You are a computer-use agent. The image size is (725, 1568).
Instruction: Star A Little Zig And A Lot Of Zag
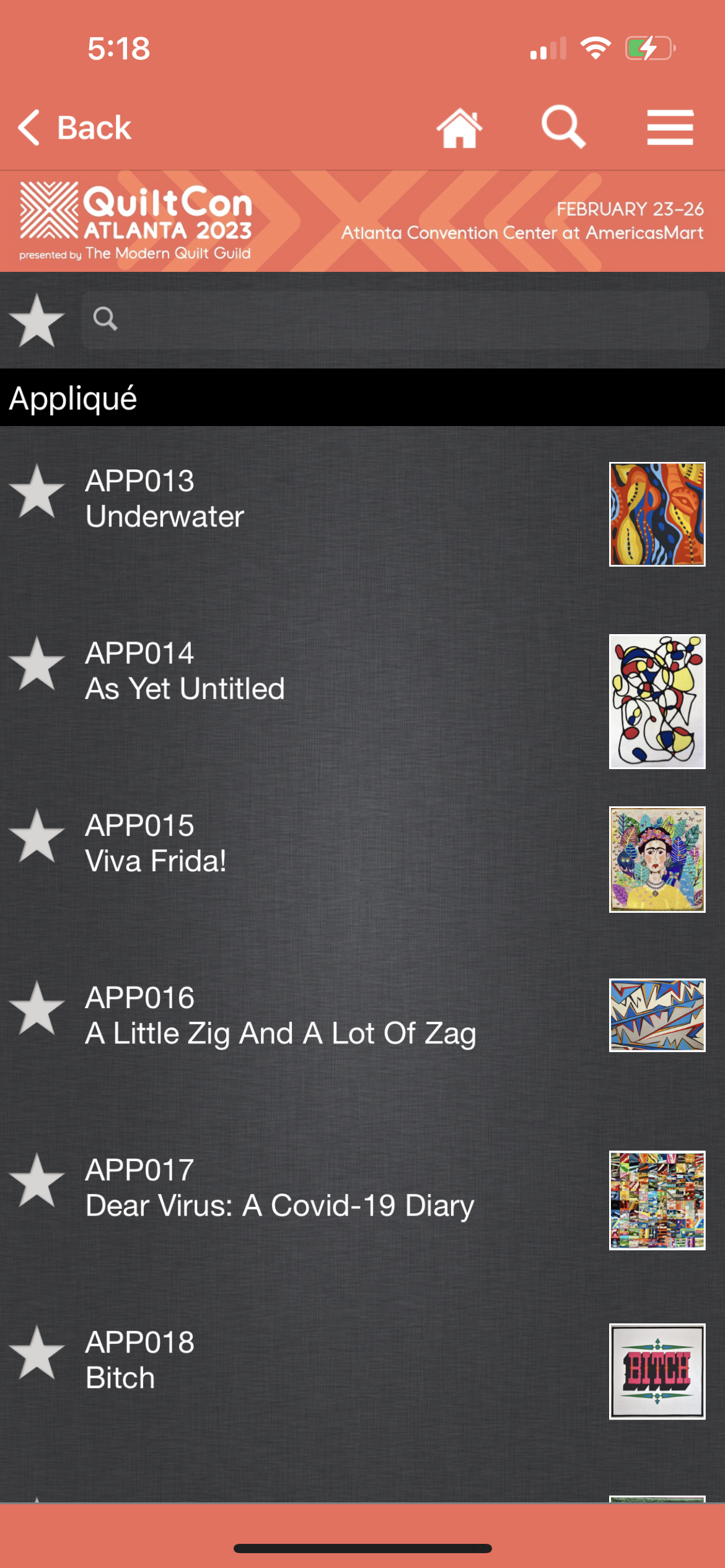click(x=37, y=1008)
